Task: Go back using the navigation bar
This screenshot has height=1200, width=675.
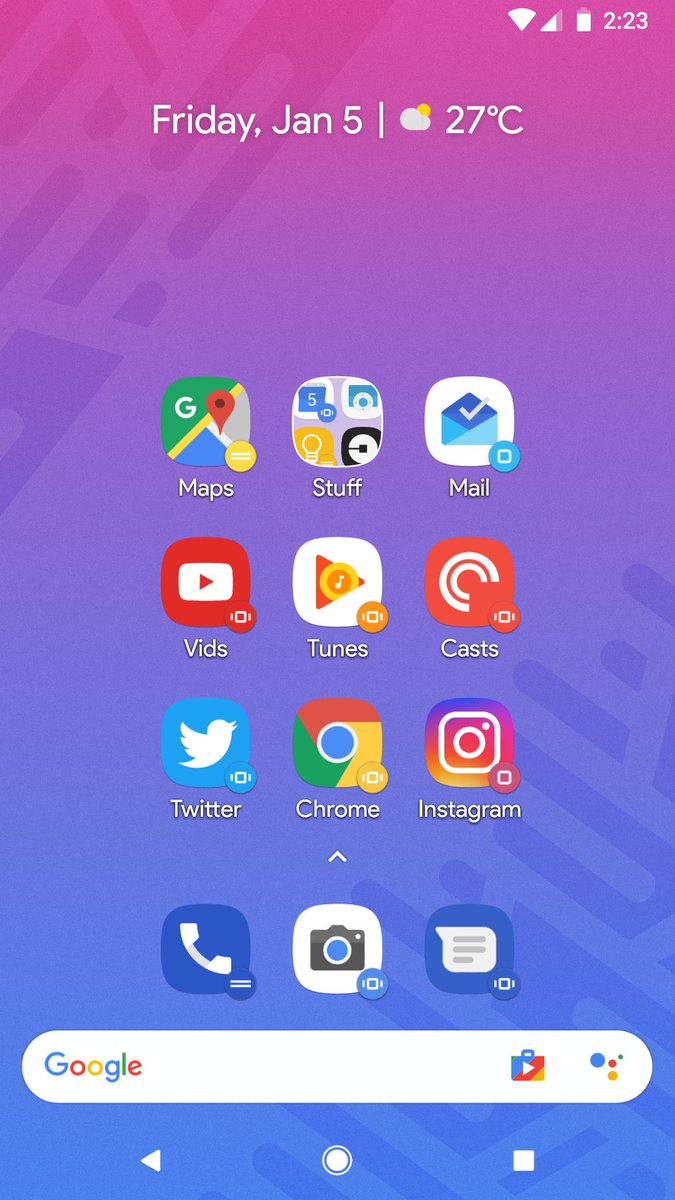Action: click(x=151, y=1160)
